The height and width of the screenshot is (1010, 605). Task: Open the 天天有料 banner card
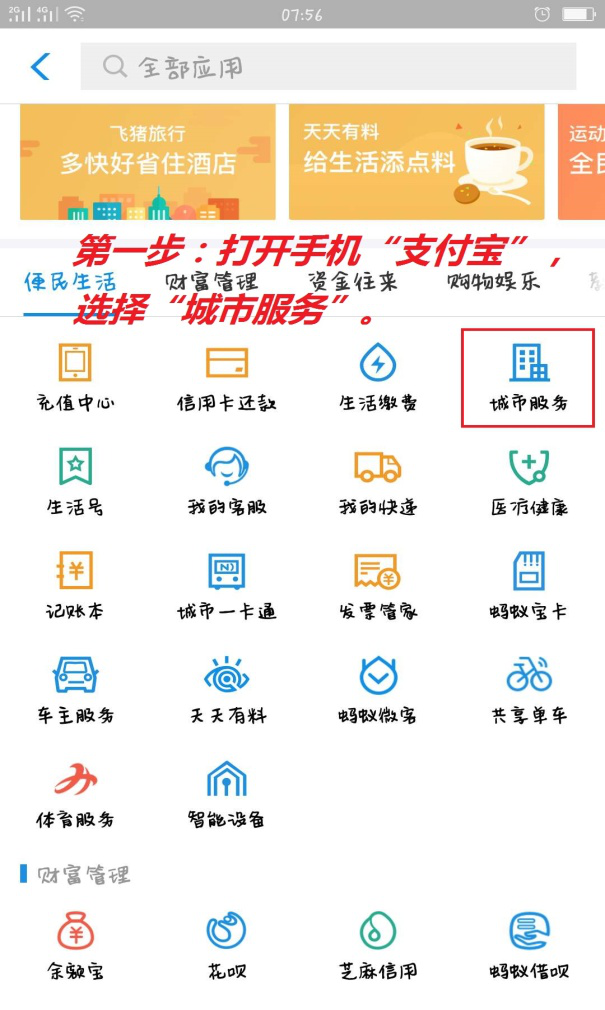tap(416, 162)
